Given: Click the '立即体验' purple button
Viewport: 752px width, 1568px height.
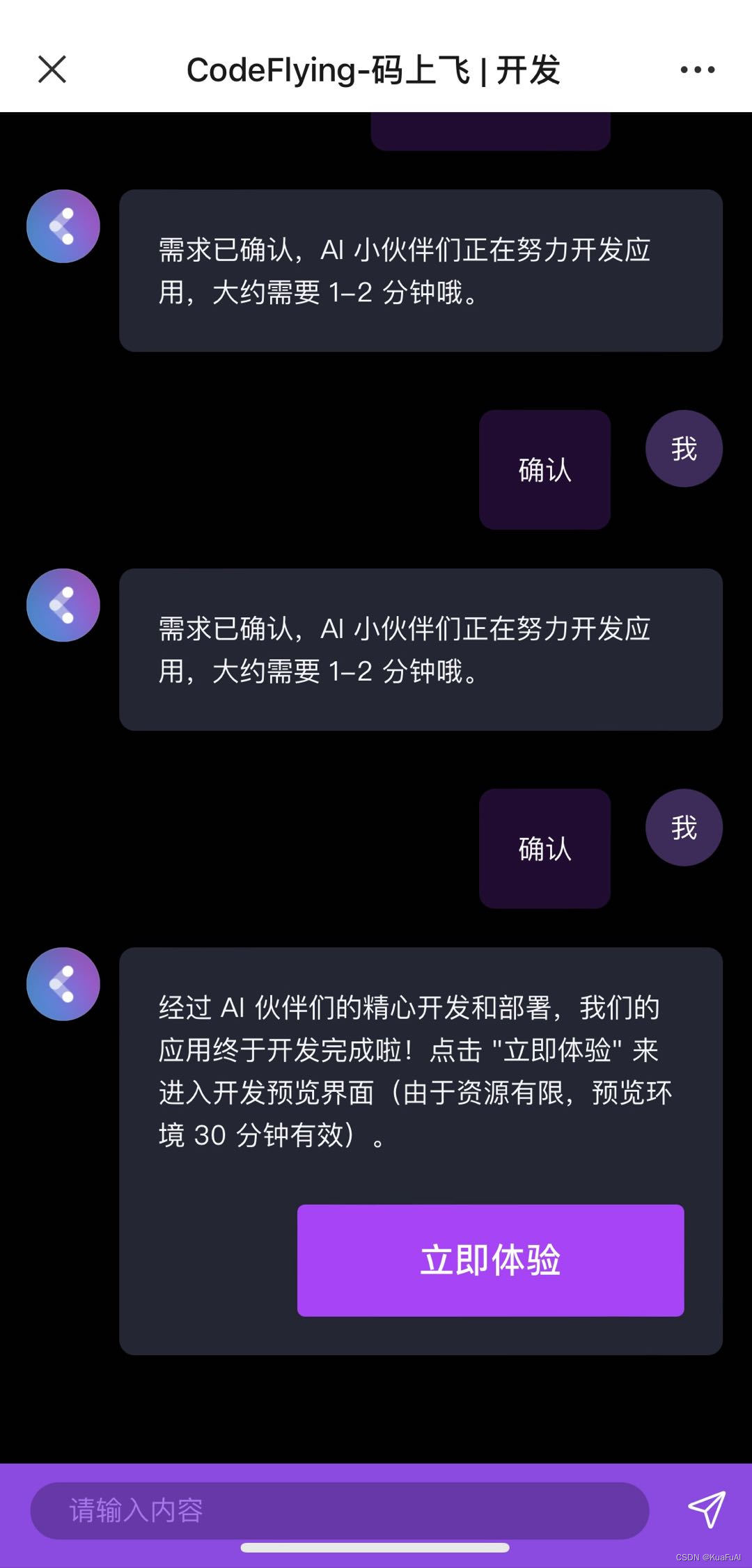Looking at the screenshot, I should click(490, 1260).
